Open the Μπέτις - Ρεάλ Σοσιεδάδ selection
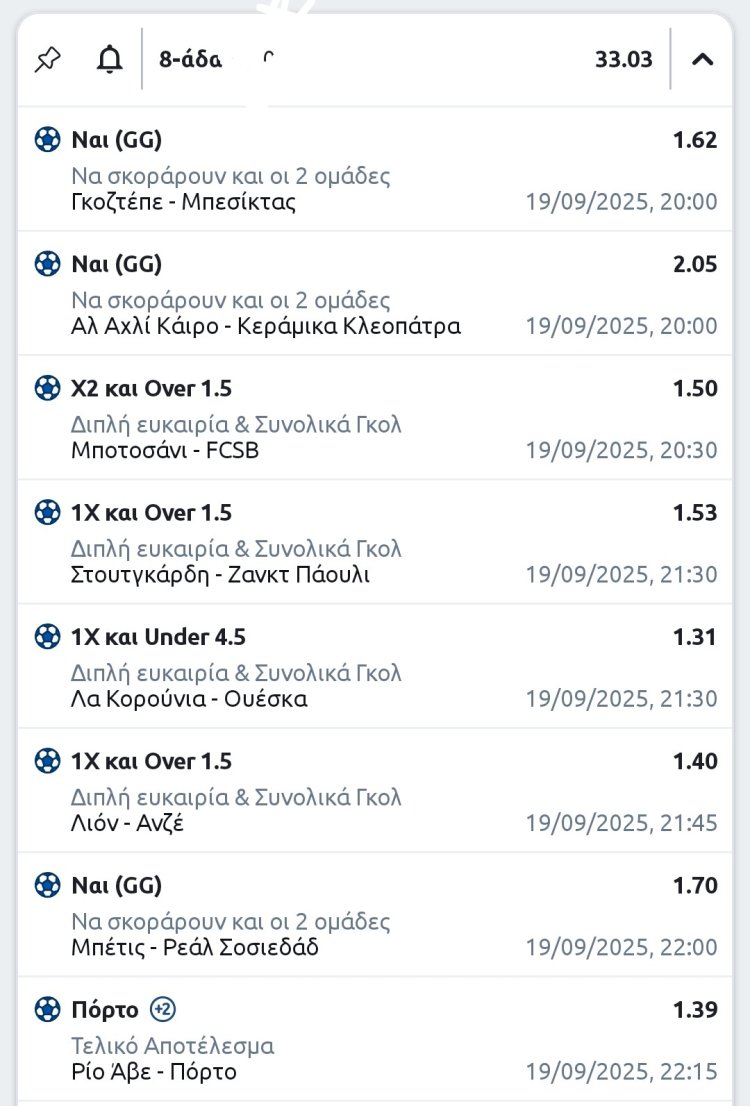Image resolution: width=750 pixels, height=1106 pixels. point(195,947)
